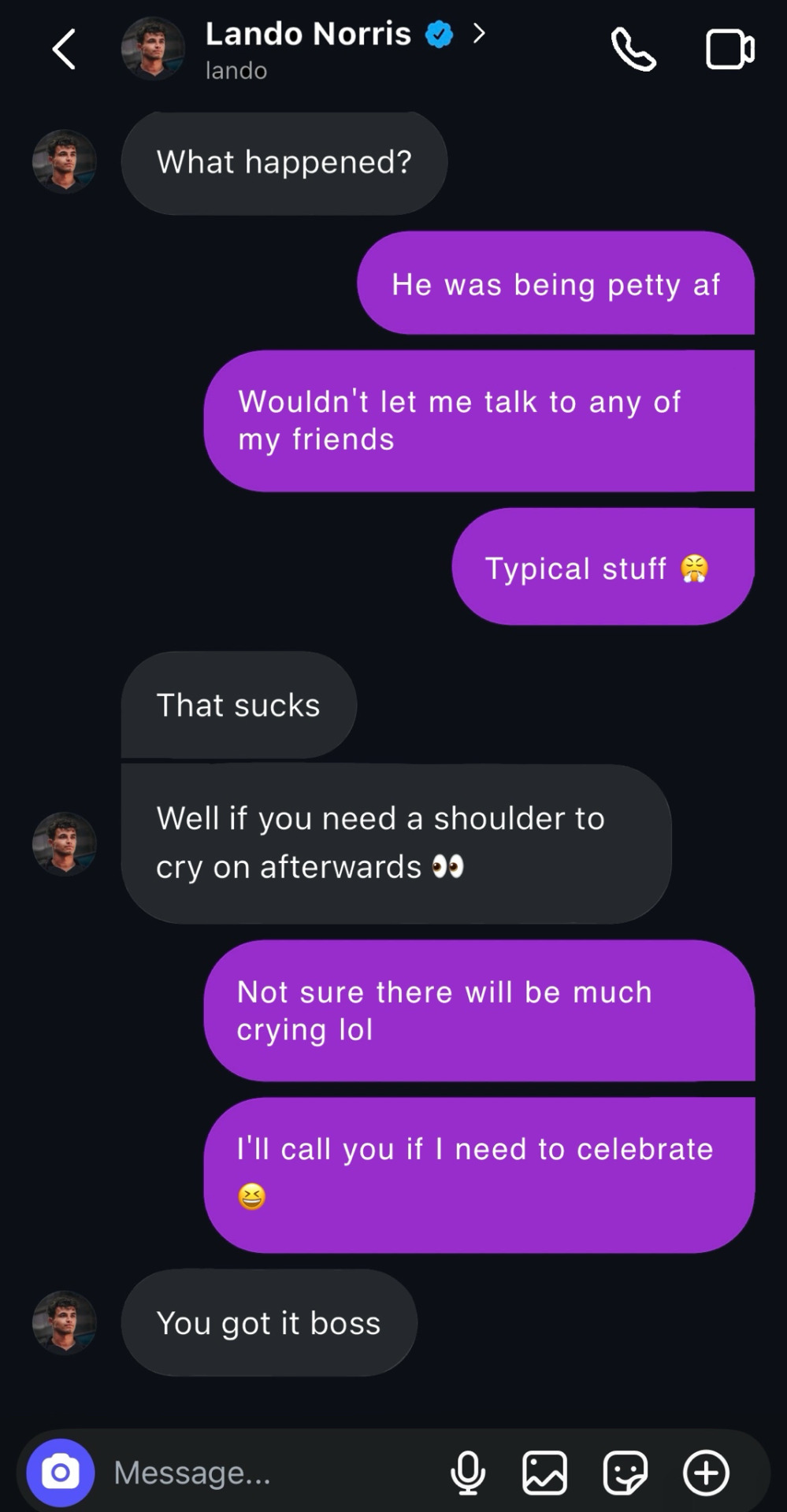Open more options with the plus icon
Viewport: 787px width, 1512px height.
706,1472
